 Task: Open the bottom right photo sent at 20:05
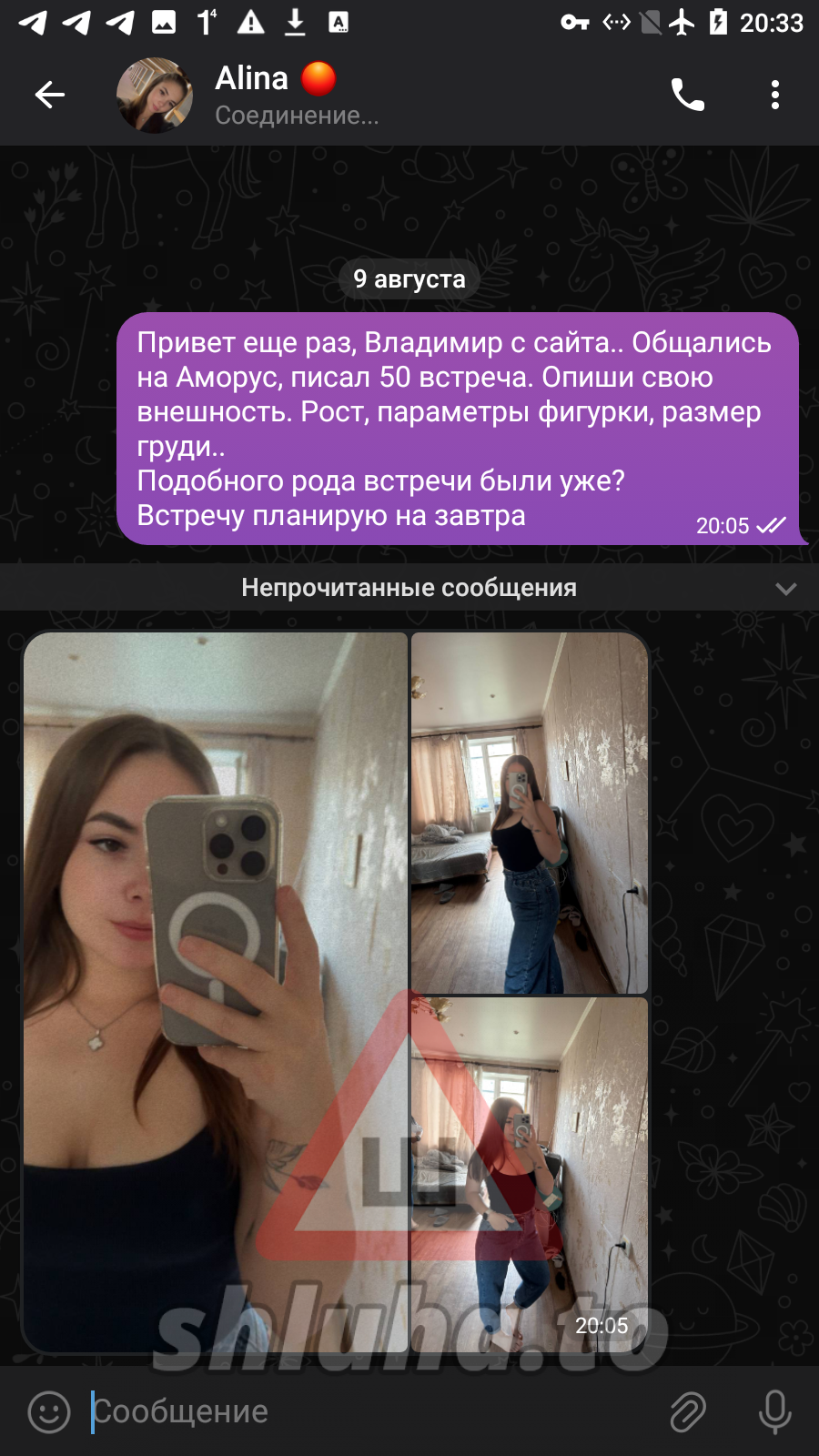(529, 1174)
